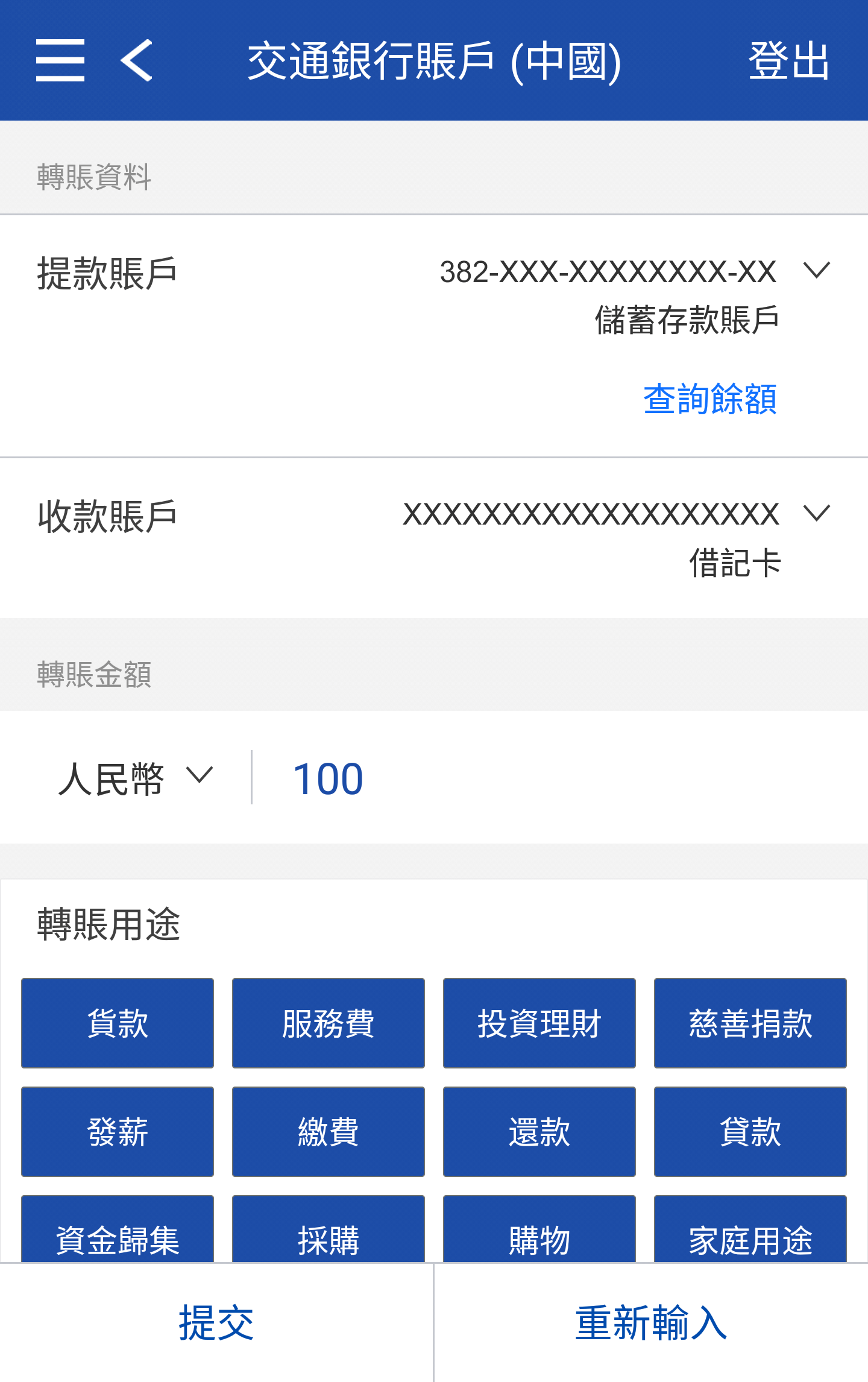This screenshot has width=868, height=1382.
Task: Select 貨款 as transfer purpose
Action: [x=118, y=1023]
